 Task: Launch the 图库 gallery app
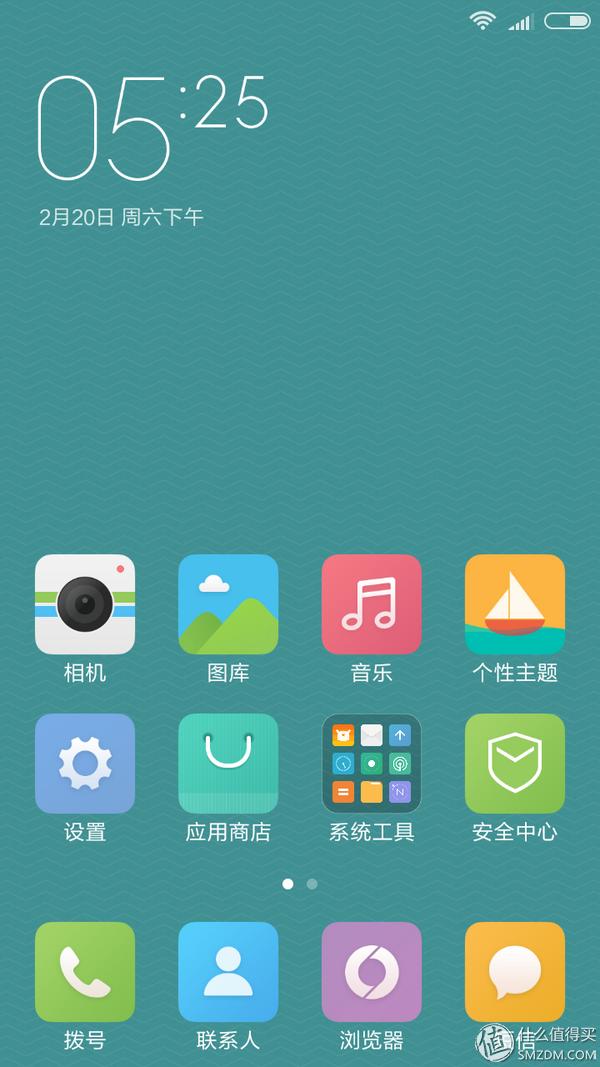pyautogui.click(x=228, y=604)
